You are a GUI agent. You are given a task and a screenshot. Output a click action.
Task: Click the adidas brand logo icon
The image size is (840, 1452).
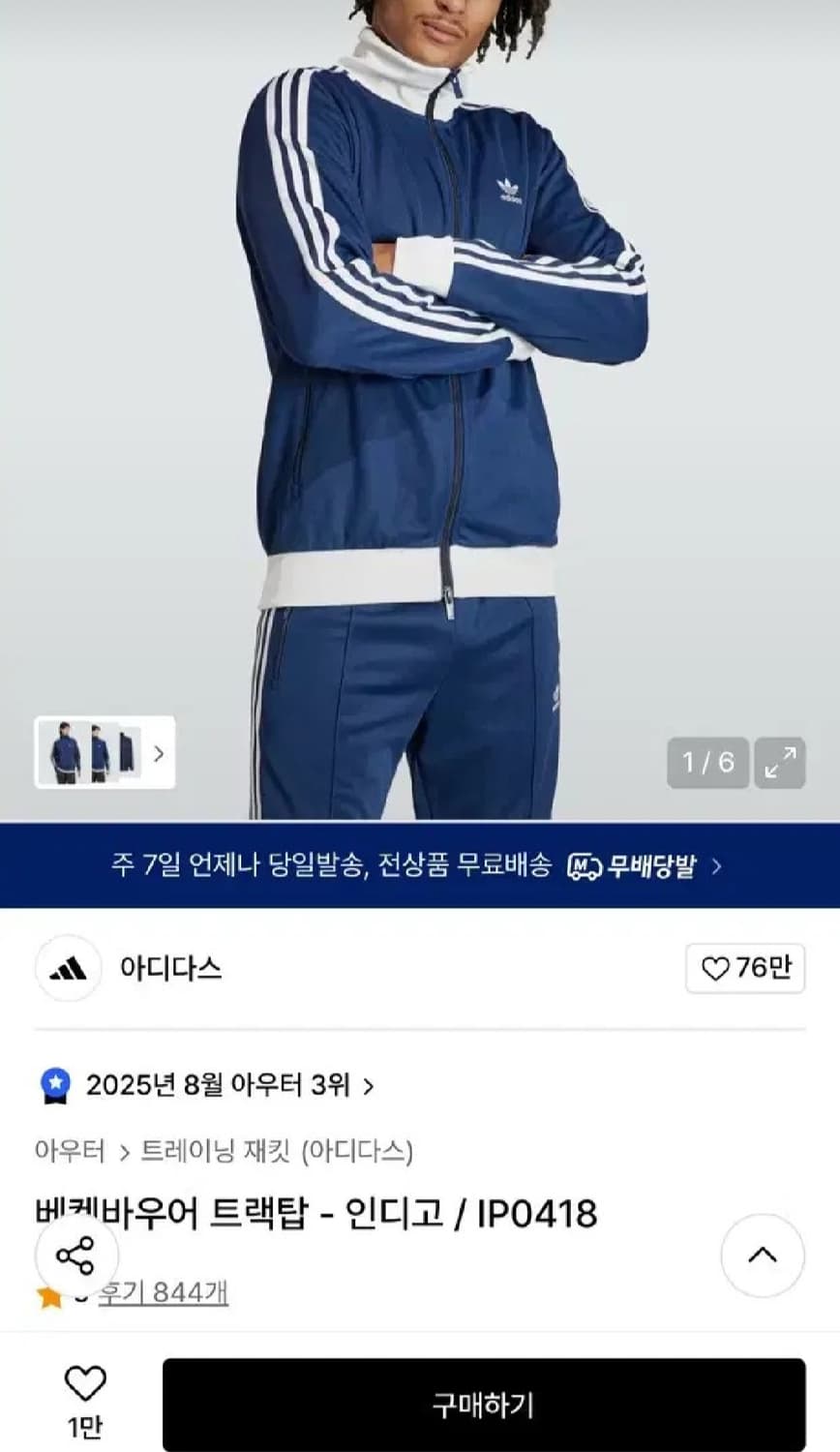67,969
